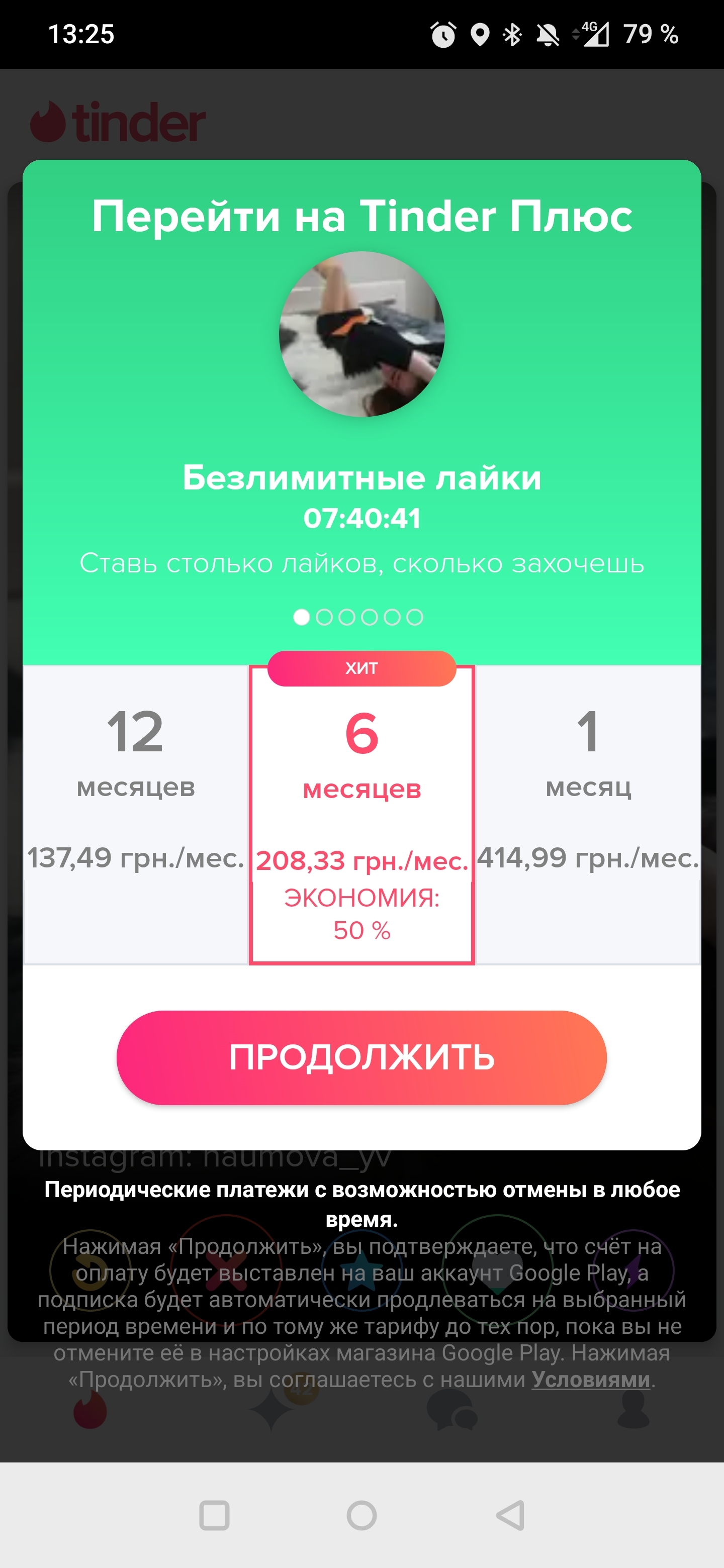
Task: Open the Условиями terms link
Action: pyautogui.click(x=591, y=1379)
